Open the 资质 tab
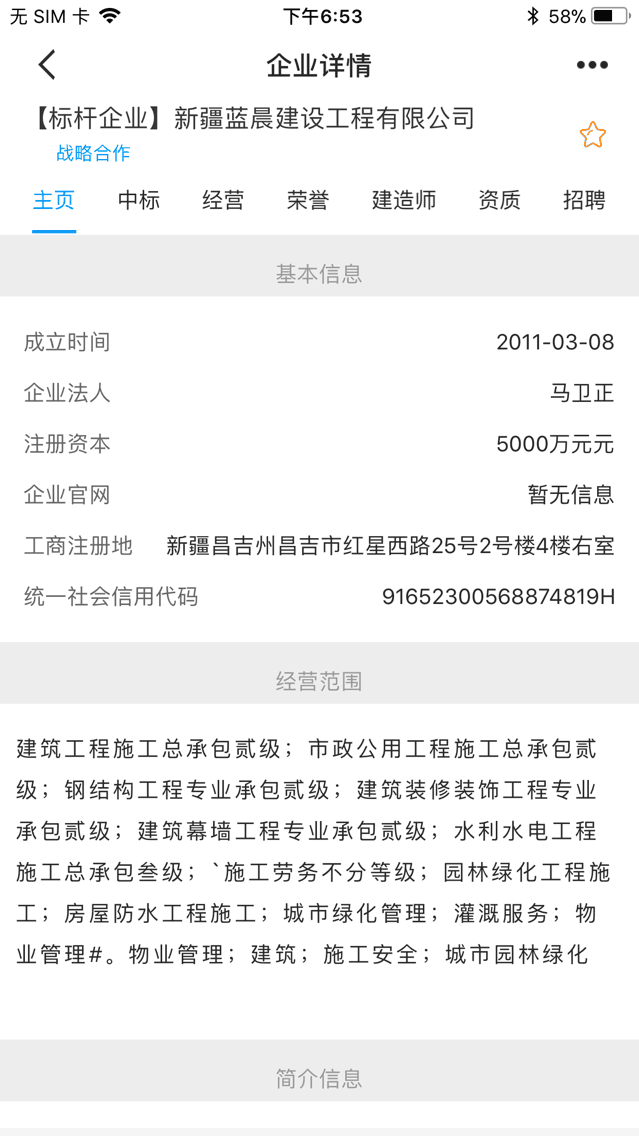The image size is (639, 1136). point(499,200)
